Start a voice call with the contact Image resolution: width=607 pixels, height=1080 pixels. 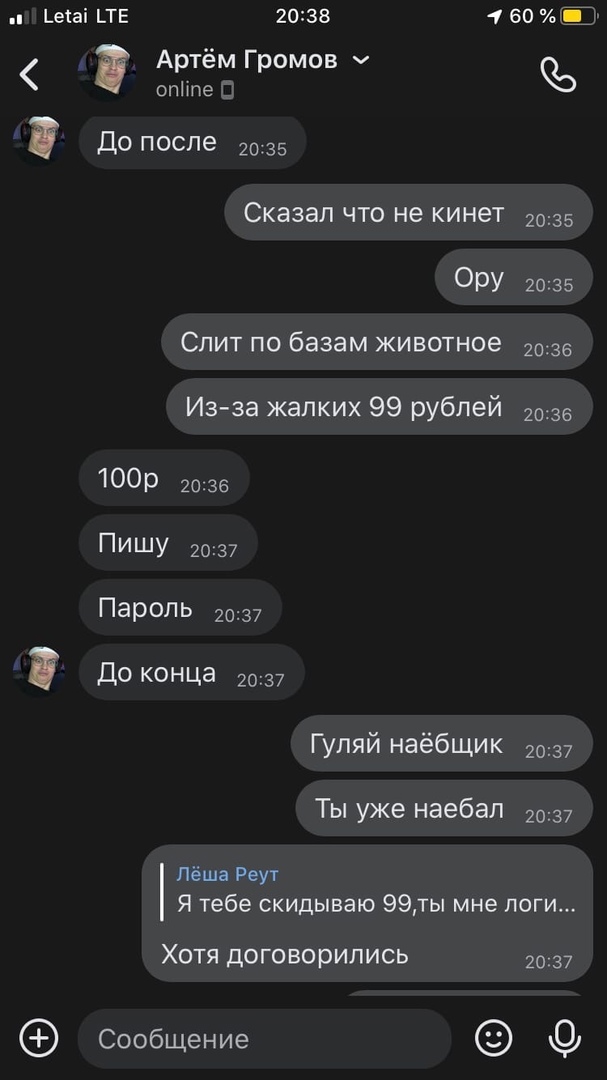coord(558,74)
